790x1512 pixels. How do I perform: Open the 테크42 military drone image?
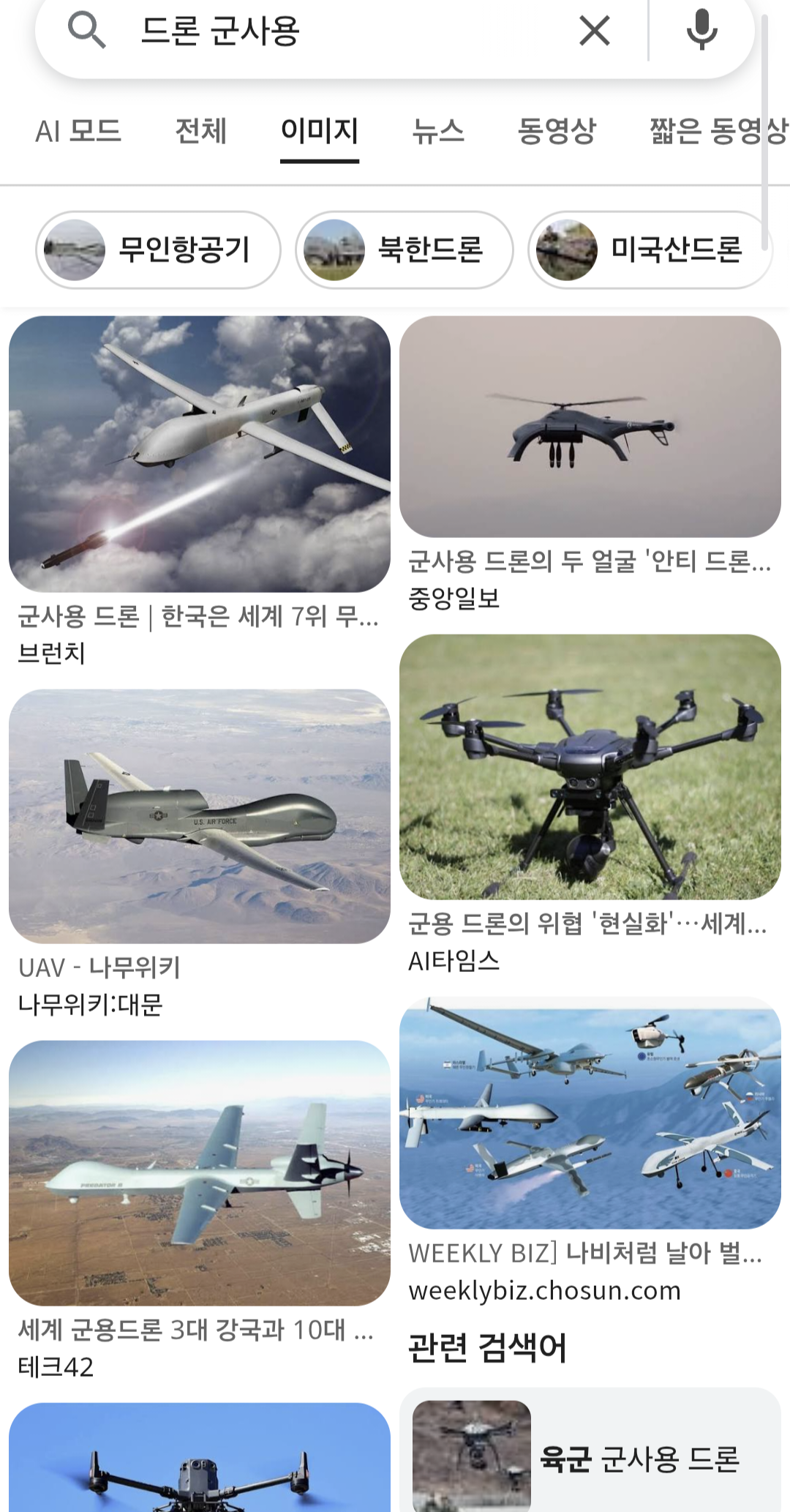(200, 1173)
